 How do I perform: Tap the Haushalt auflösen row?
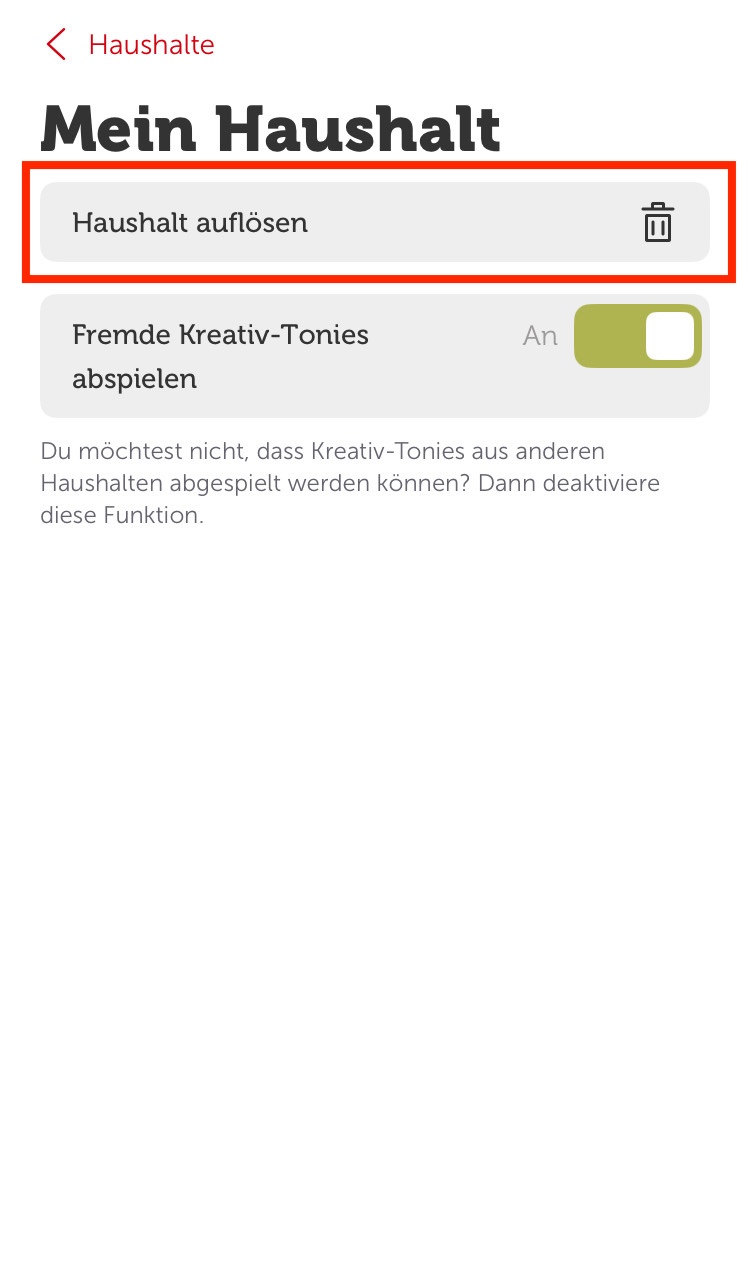point(375,222)
